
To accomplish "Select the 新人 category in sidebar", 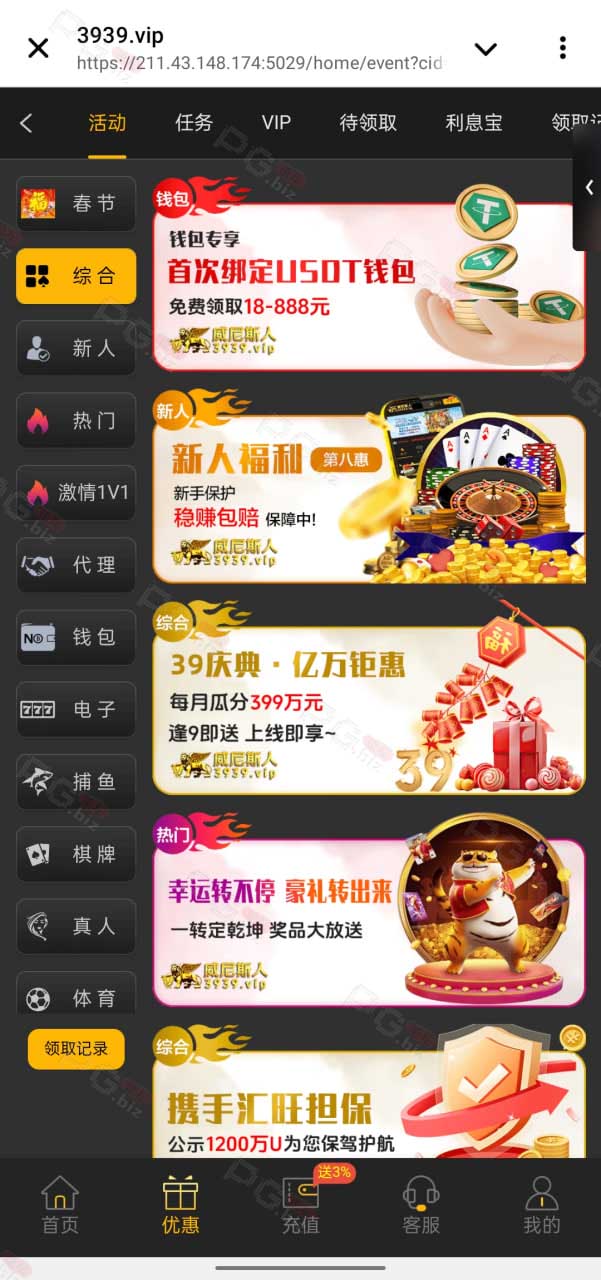I will tap(76, 348).
